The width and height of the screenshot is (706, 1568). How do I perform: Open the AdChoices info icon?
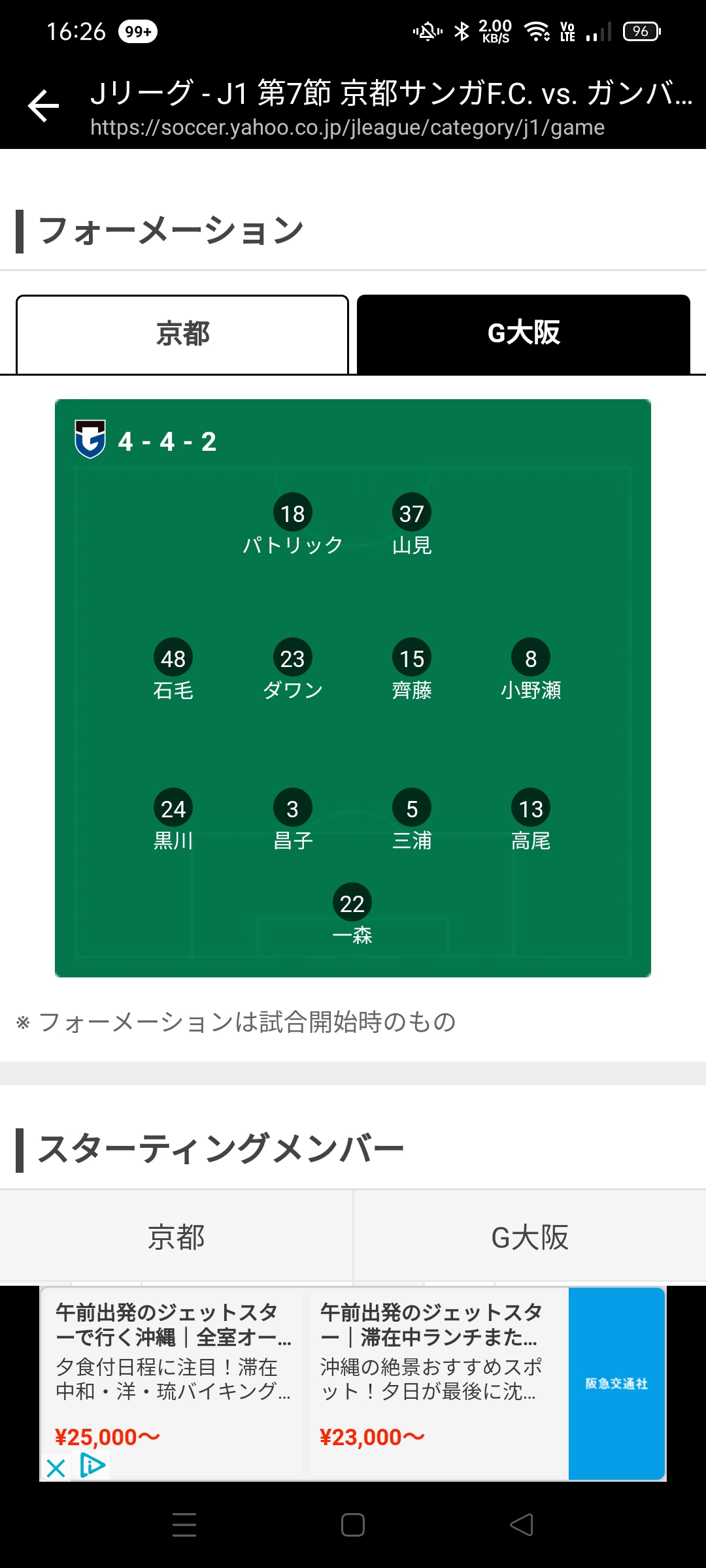[92, 1465]
